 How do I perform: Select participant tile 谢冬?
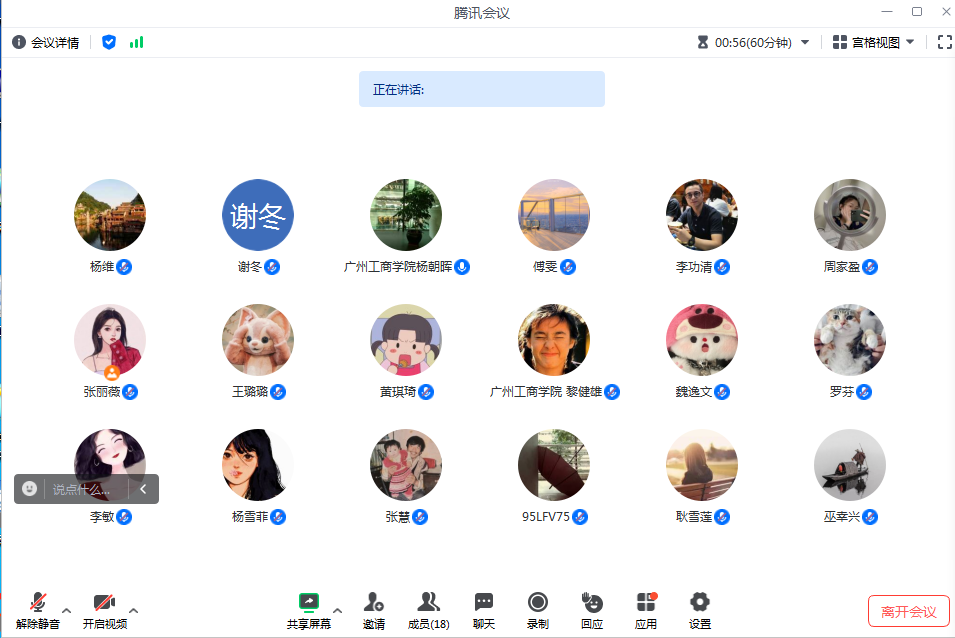(257, 215)
